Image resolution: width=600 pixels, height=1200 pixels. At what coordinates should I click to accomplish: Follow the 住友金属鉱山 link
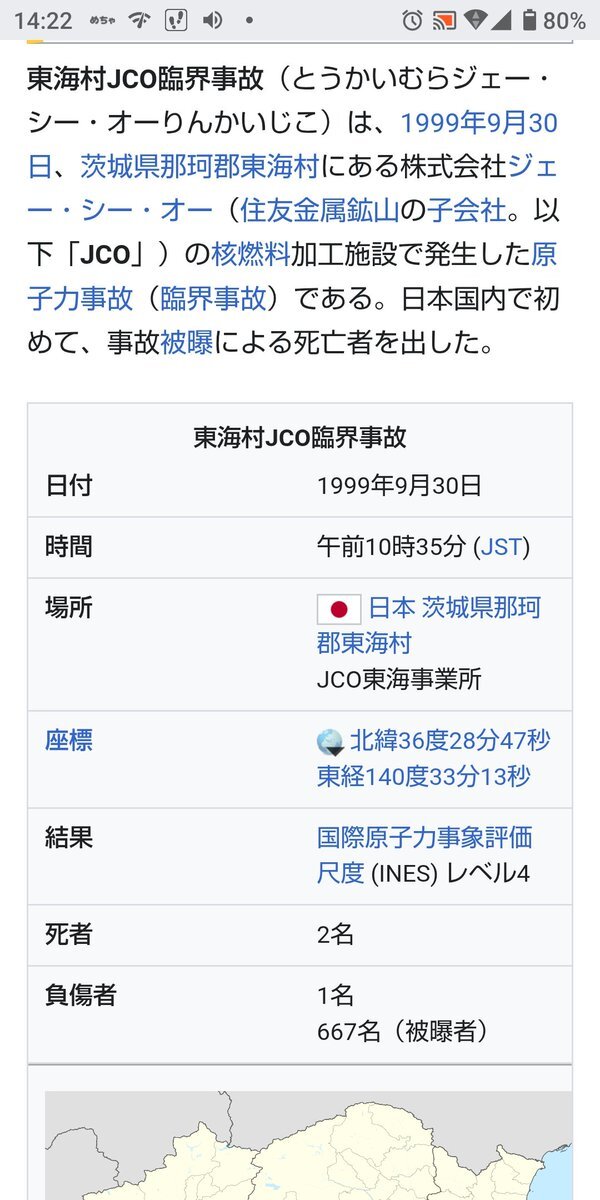pos(319,210)
